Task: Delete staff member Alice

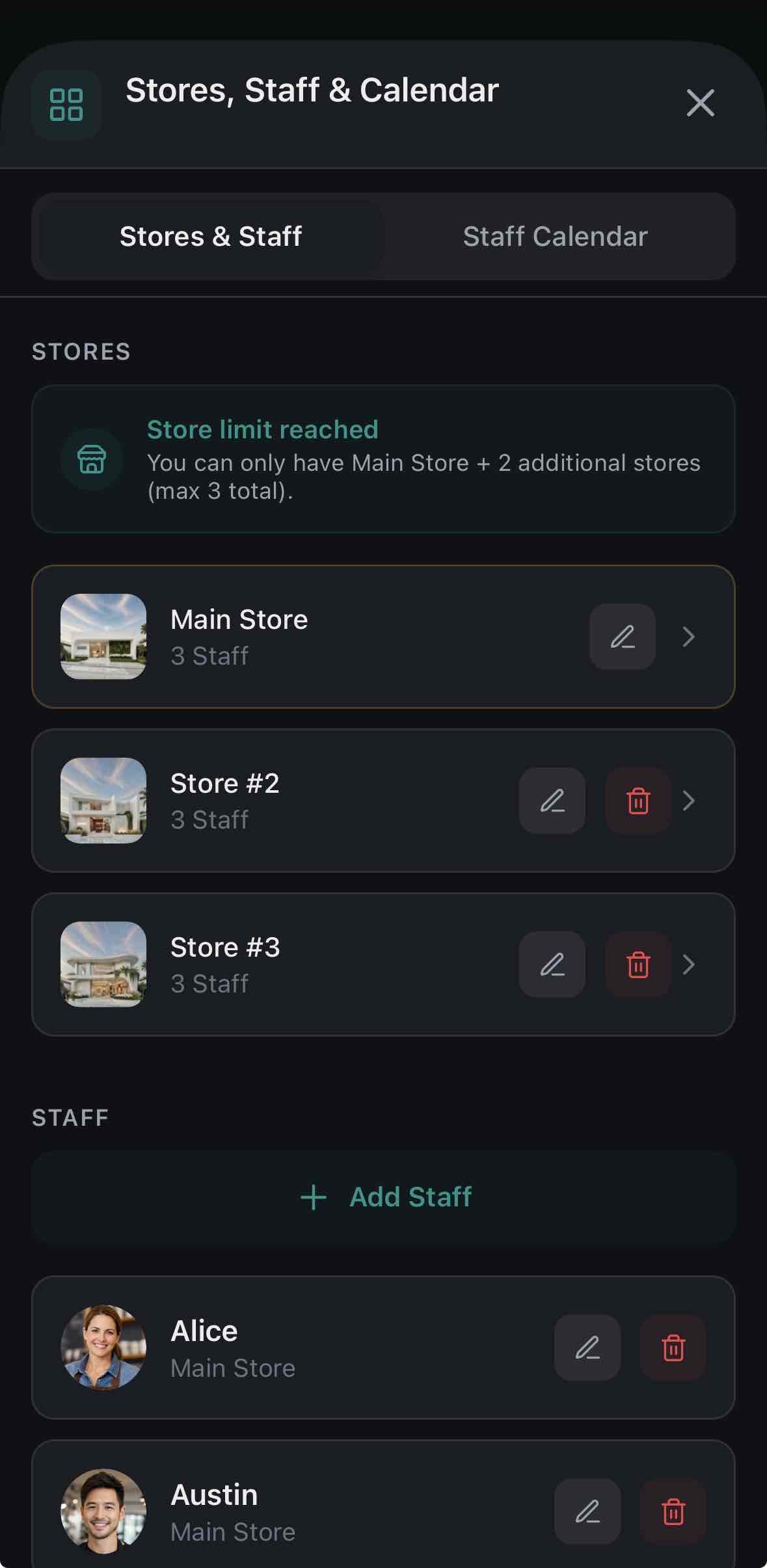Action: tap(674, 1348)
